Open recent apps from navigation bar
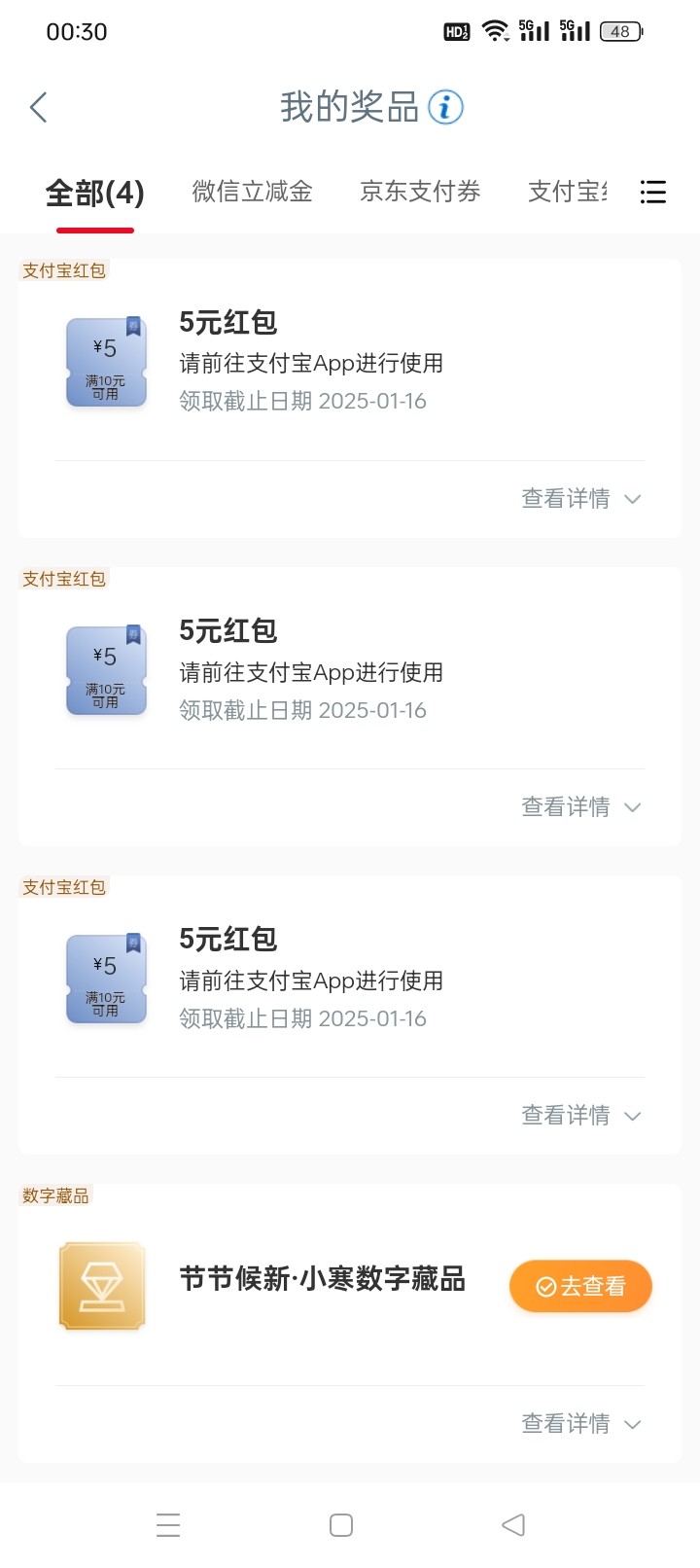The height and width of the screenshot is (1568, 700). pyautogui.click(x=168, y=1525)
